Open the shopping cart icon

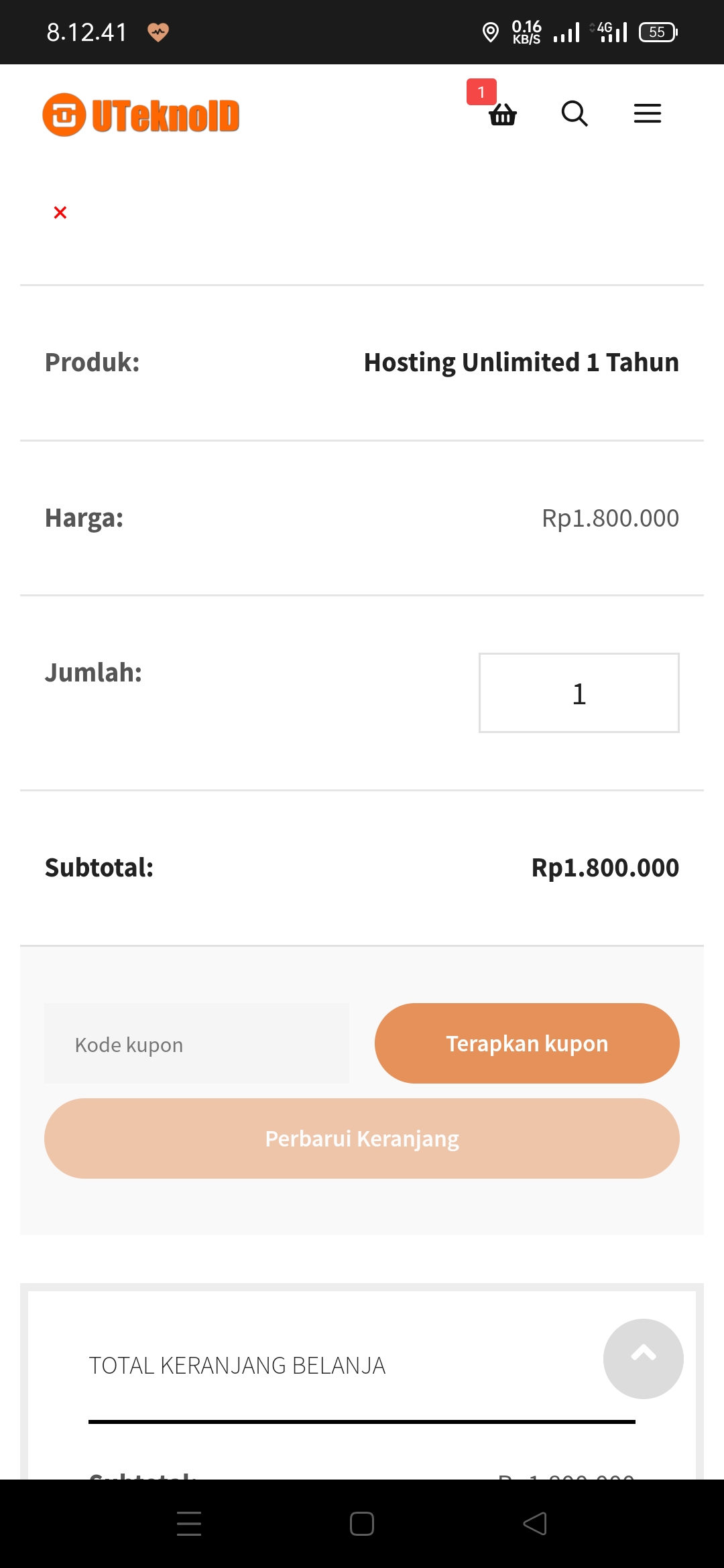click(502, 114)
